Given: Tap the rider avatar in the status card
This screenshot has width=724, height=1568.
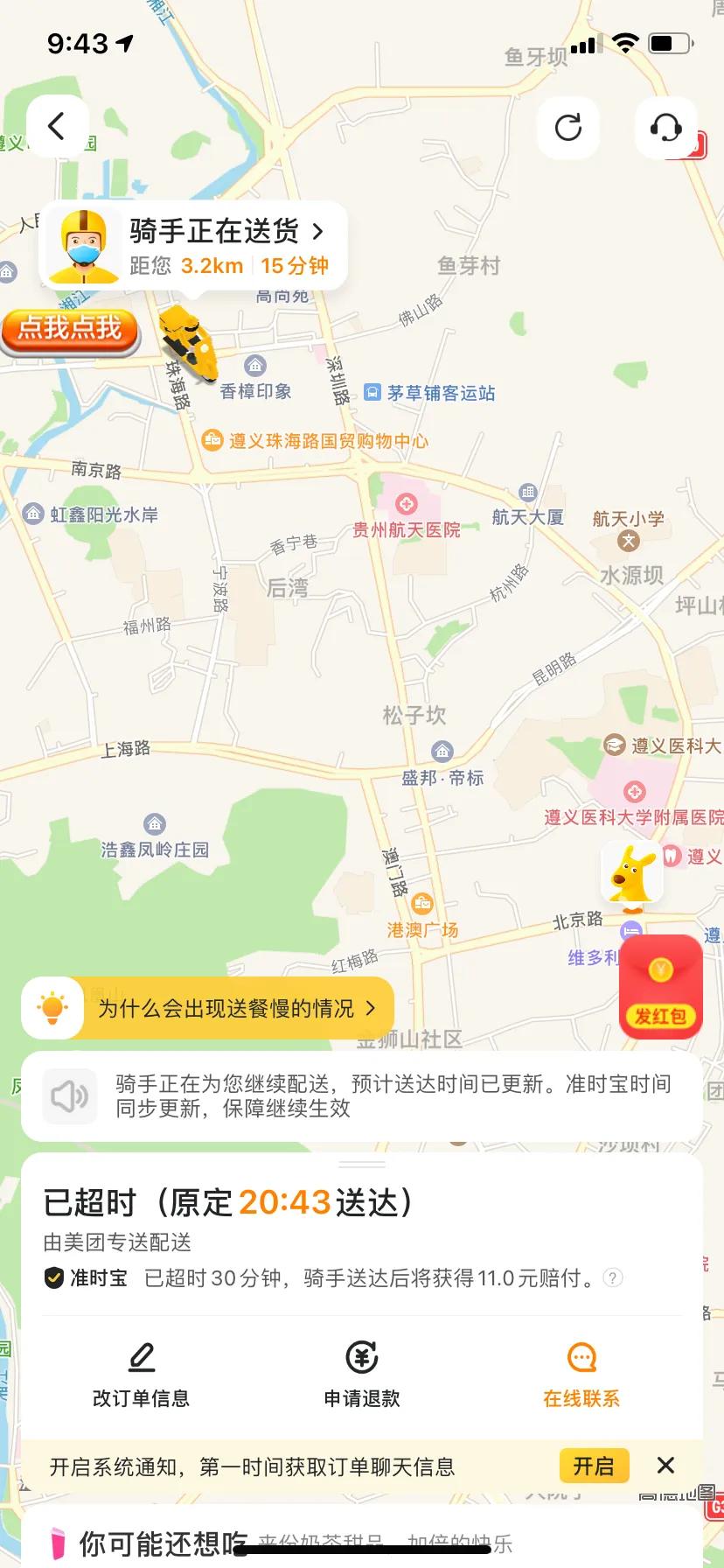Looking at the screenshot, I should pyautogui.click(x=87, y=246).
